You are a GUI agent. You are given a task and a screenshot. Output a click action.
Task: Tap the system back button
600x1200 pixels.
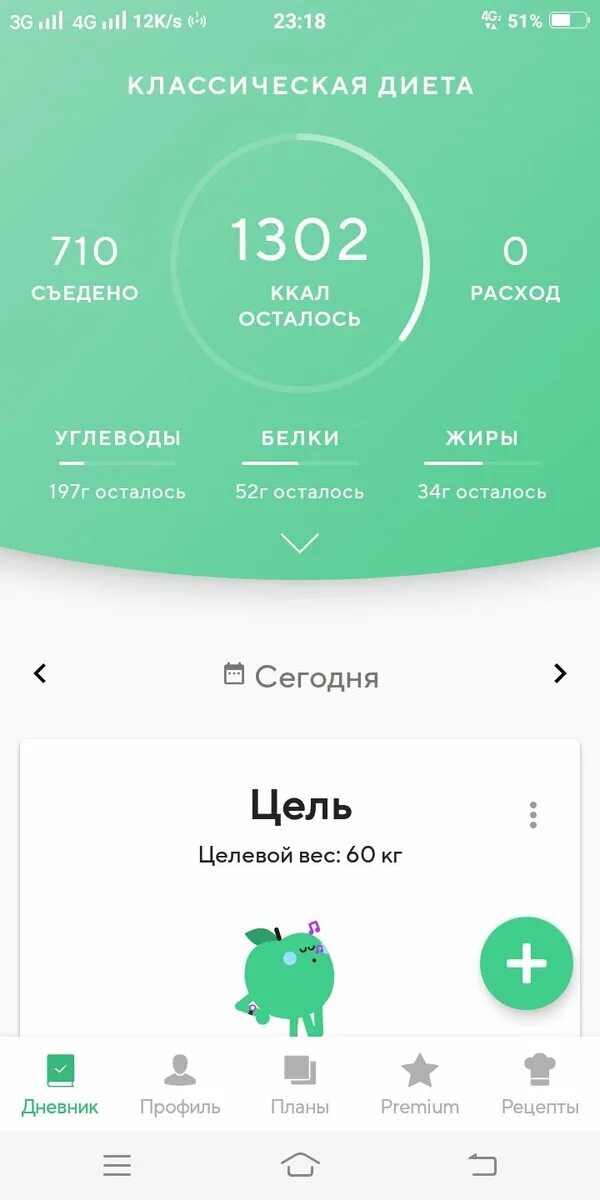click(x=482, y=1164)
